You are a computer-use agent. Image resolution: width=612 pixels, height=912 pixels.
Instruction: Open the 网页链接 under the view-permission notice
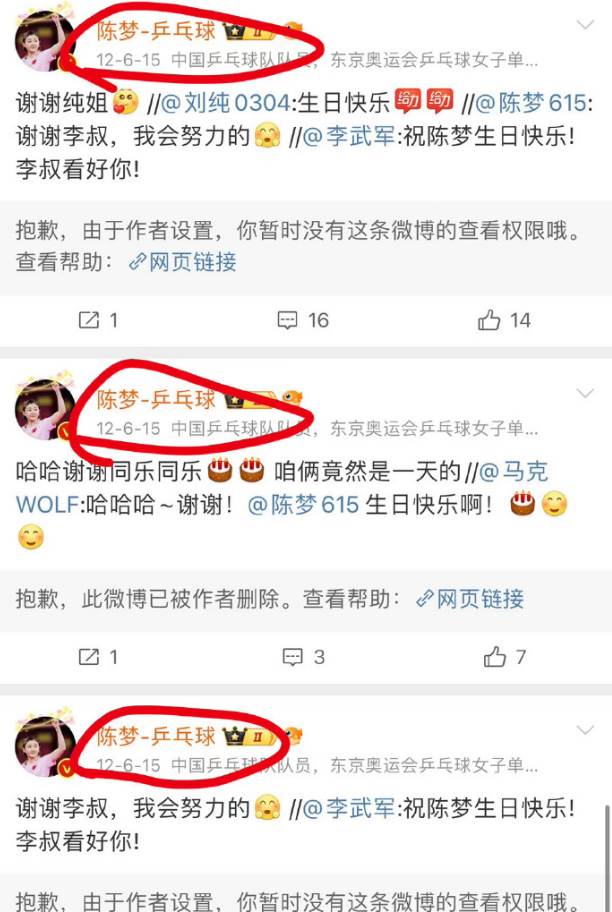click(184, 263)
